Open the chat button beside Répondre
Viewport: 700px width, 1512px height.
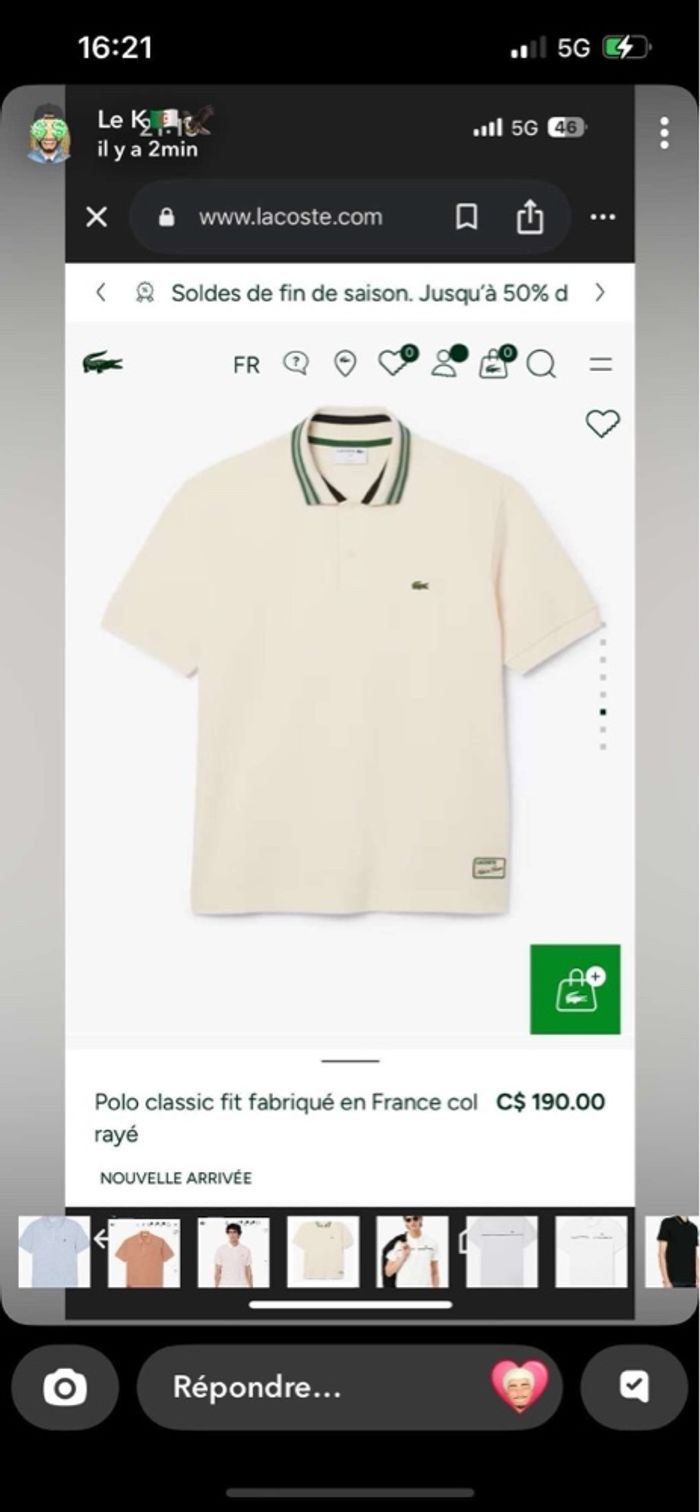coord(634,1387)
